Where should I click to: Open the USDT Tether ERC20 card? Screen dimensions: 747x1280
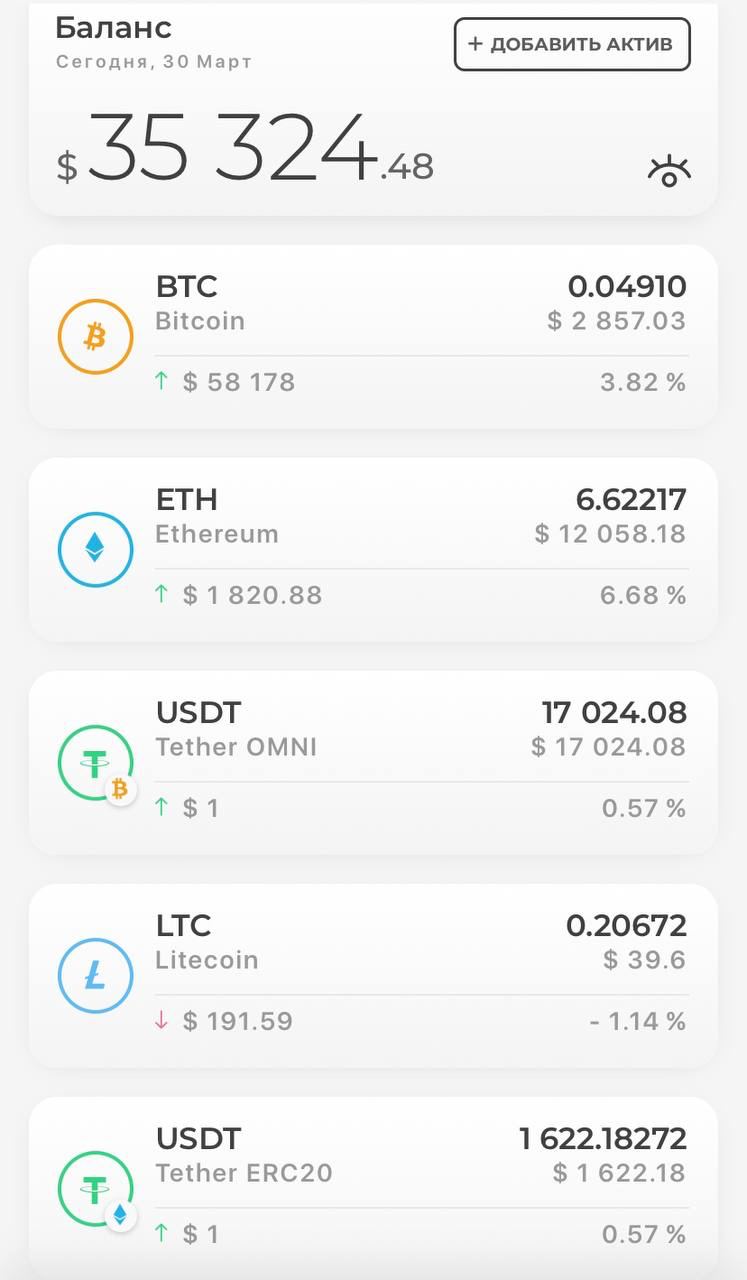click(373, 1186)
